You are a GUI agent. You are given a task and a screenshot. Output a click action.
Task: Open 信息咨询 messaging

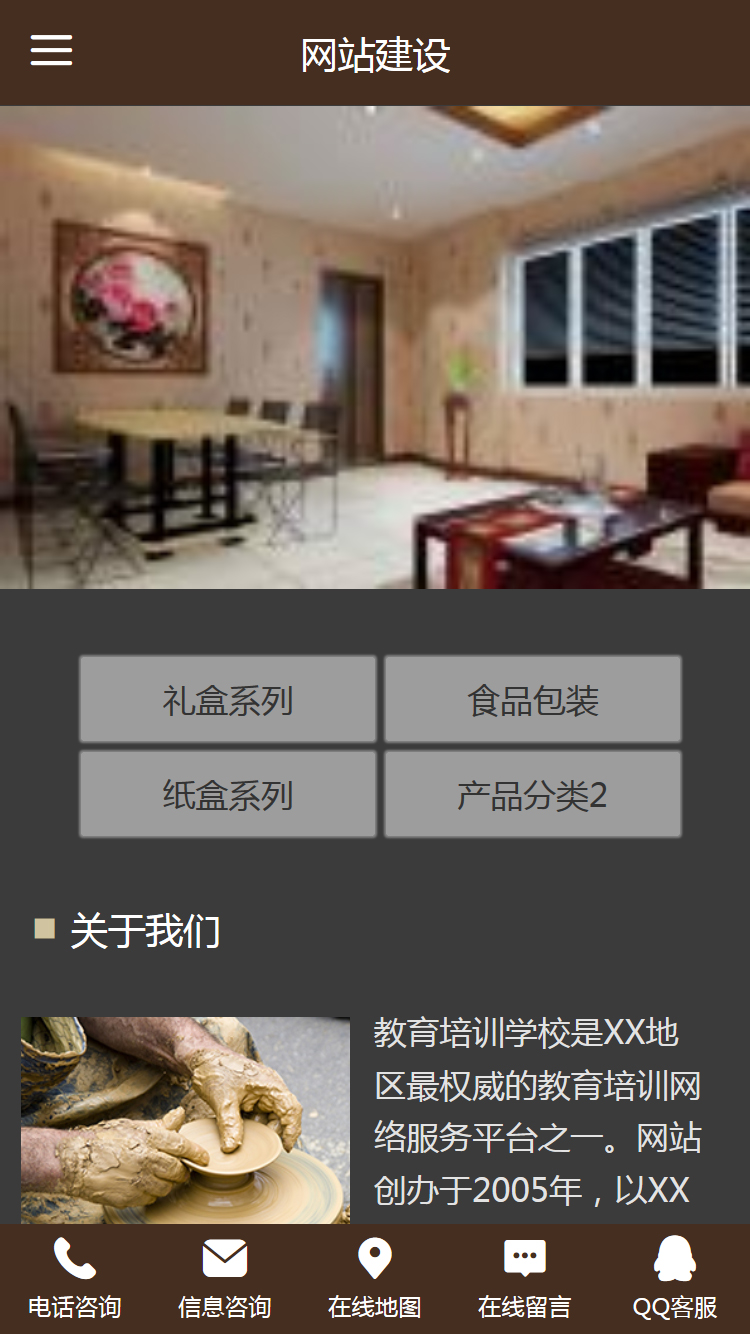[225, 1278]
